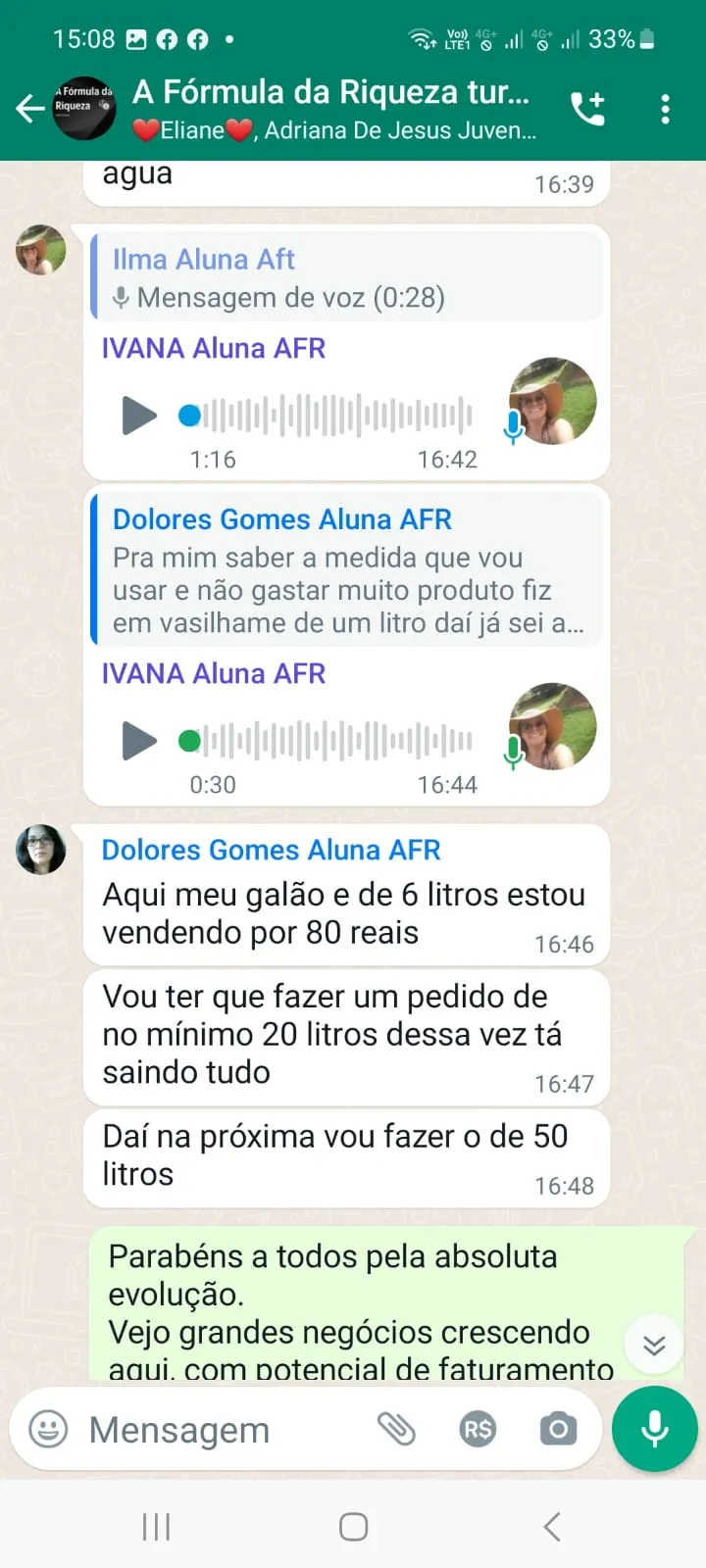Type in the Mensagem field
706x1568 pixels.
[226, 1430]
